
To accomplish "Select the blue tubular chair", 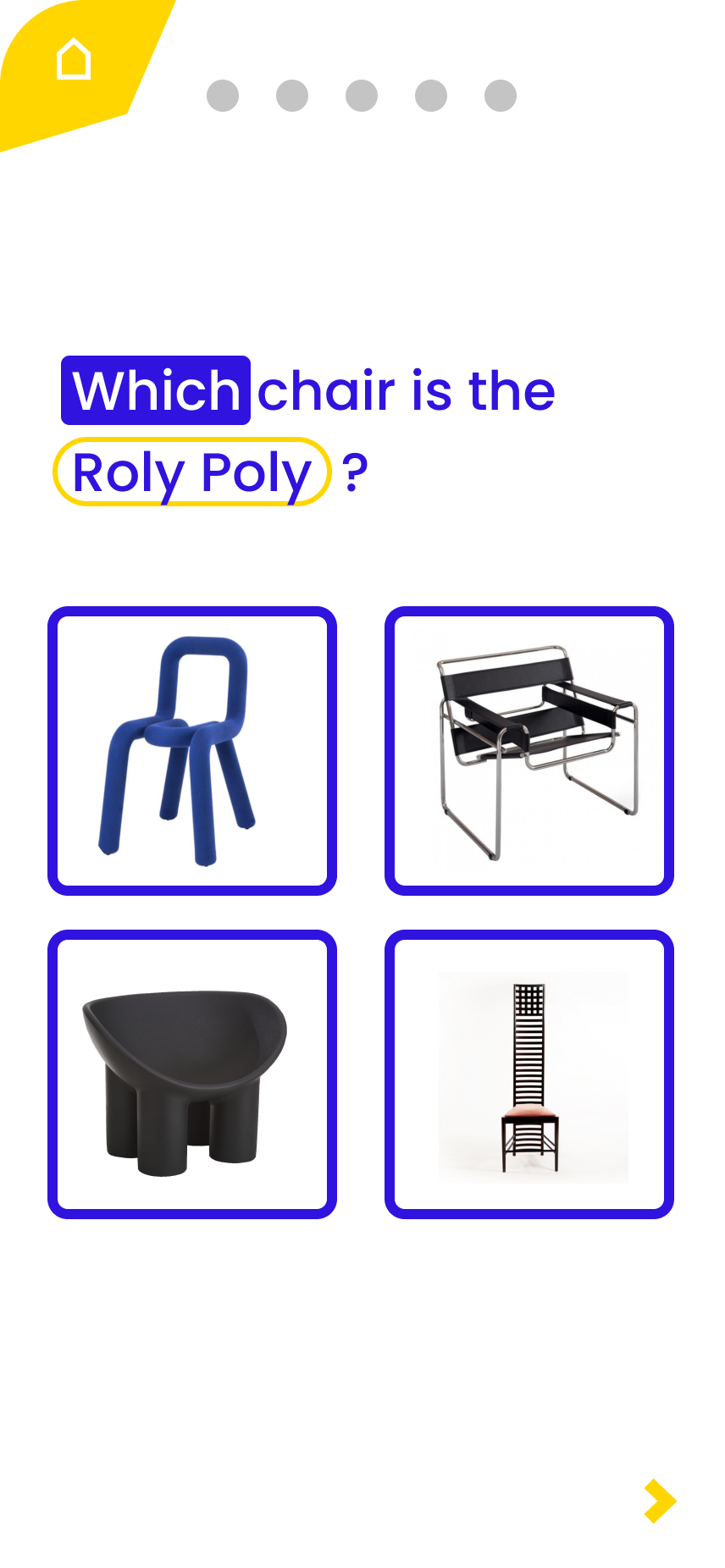I will (192, 751).
